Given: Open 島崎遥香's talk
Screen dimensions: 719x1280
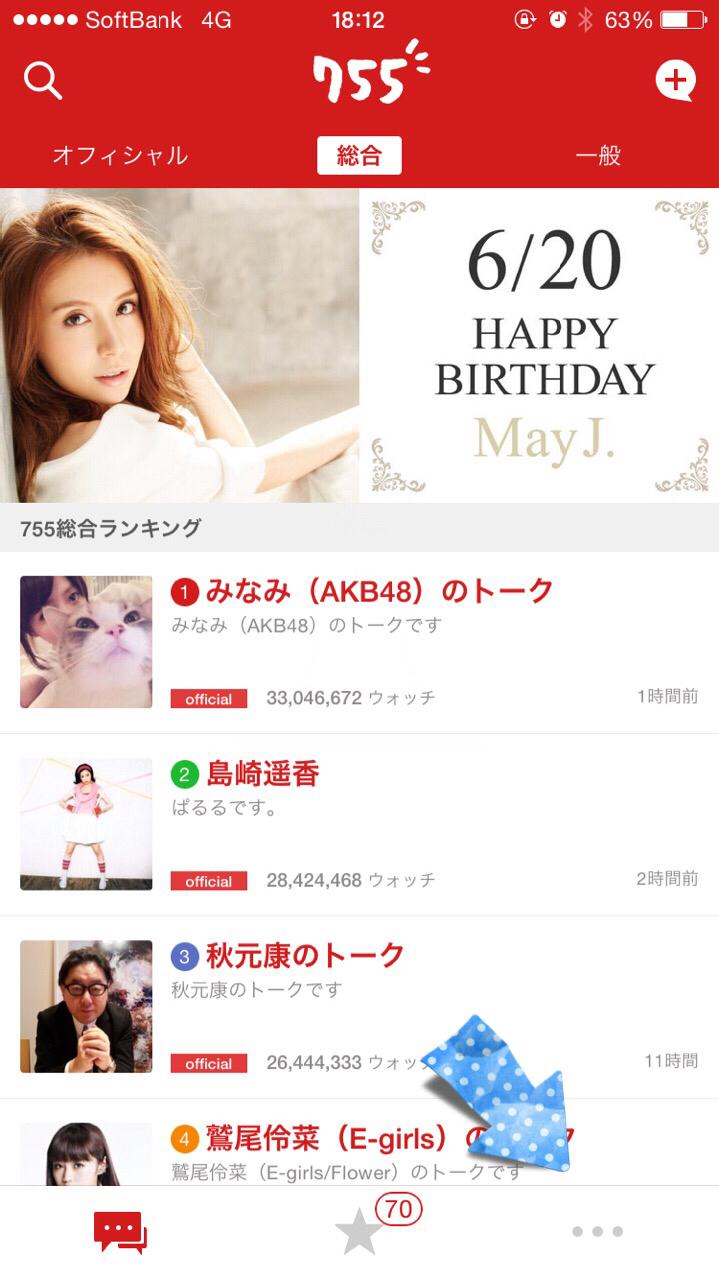Looking at the screenshot, I should coord(262,774).
